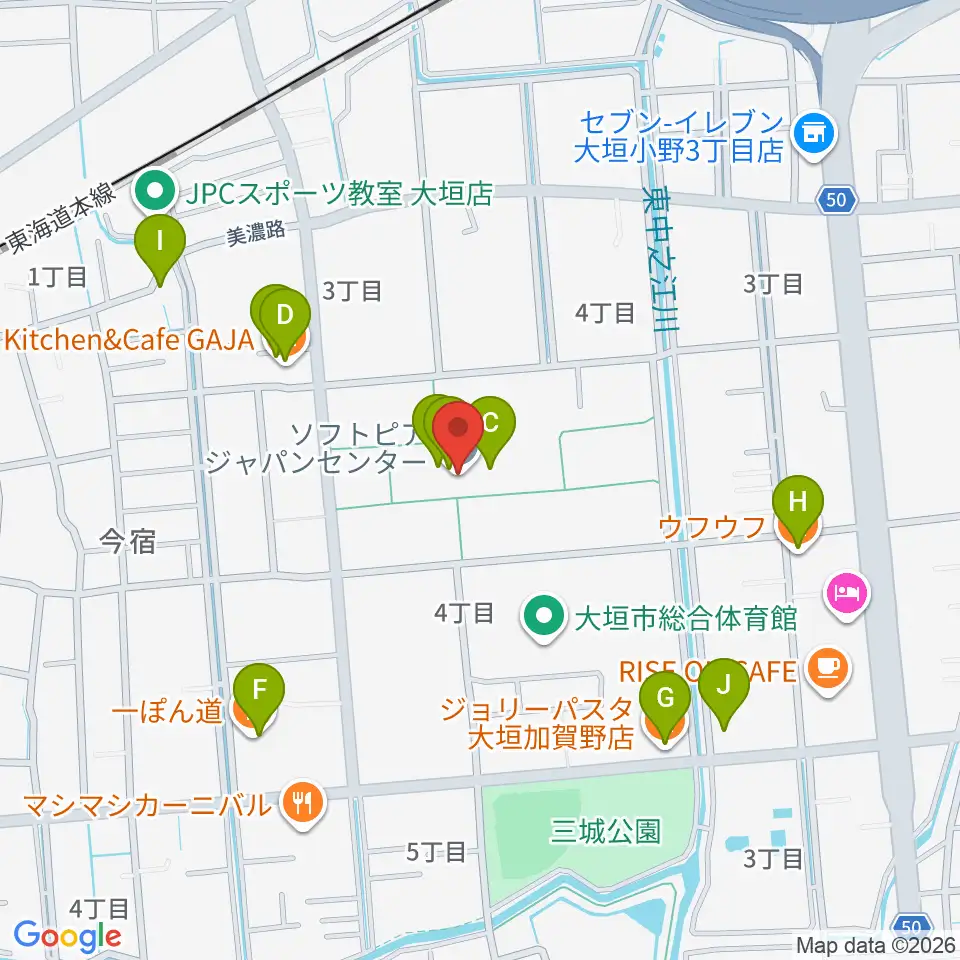
Task: Select green map marker D
Action: [285, 318]
